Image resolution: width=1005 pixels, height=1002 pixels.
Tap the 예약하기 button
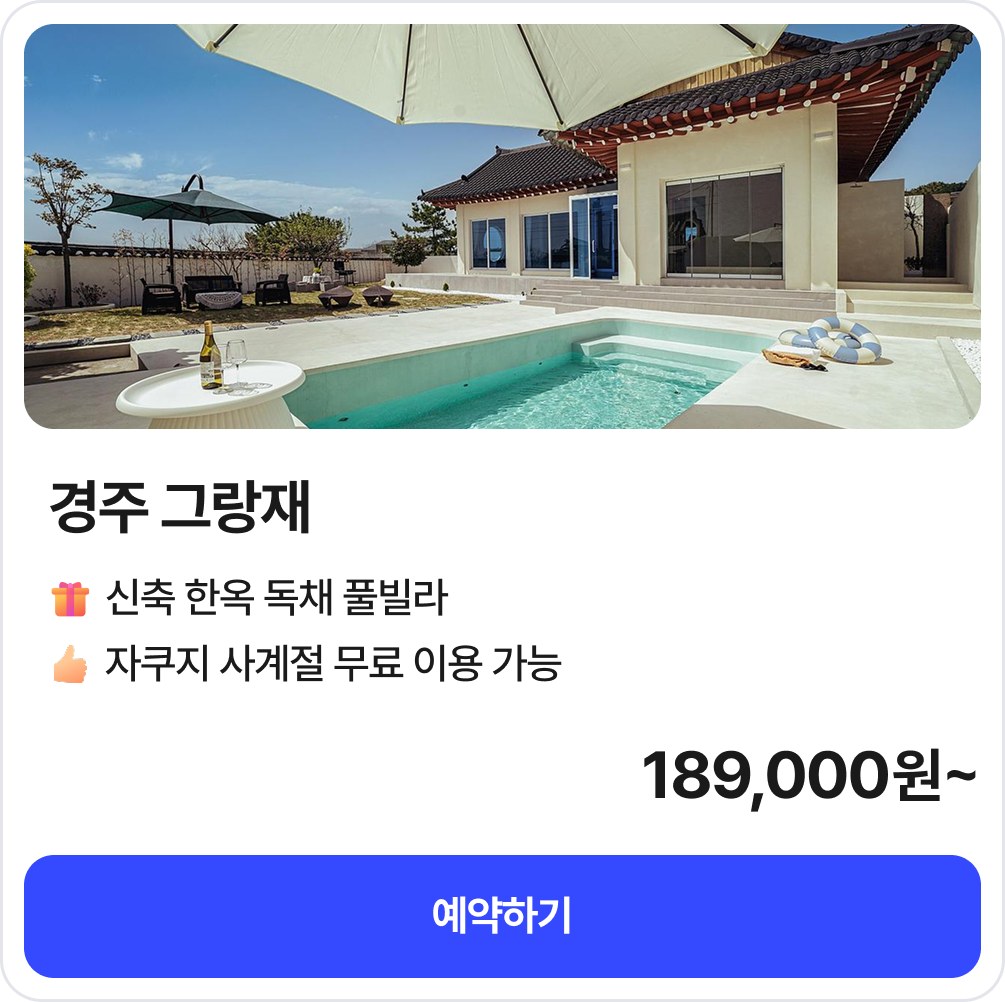502,916
